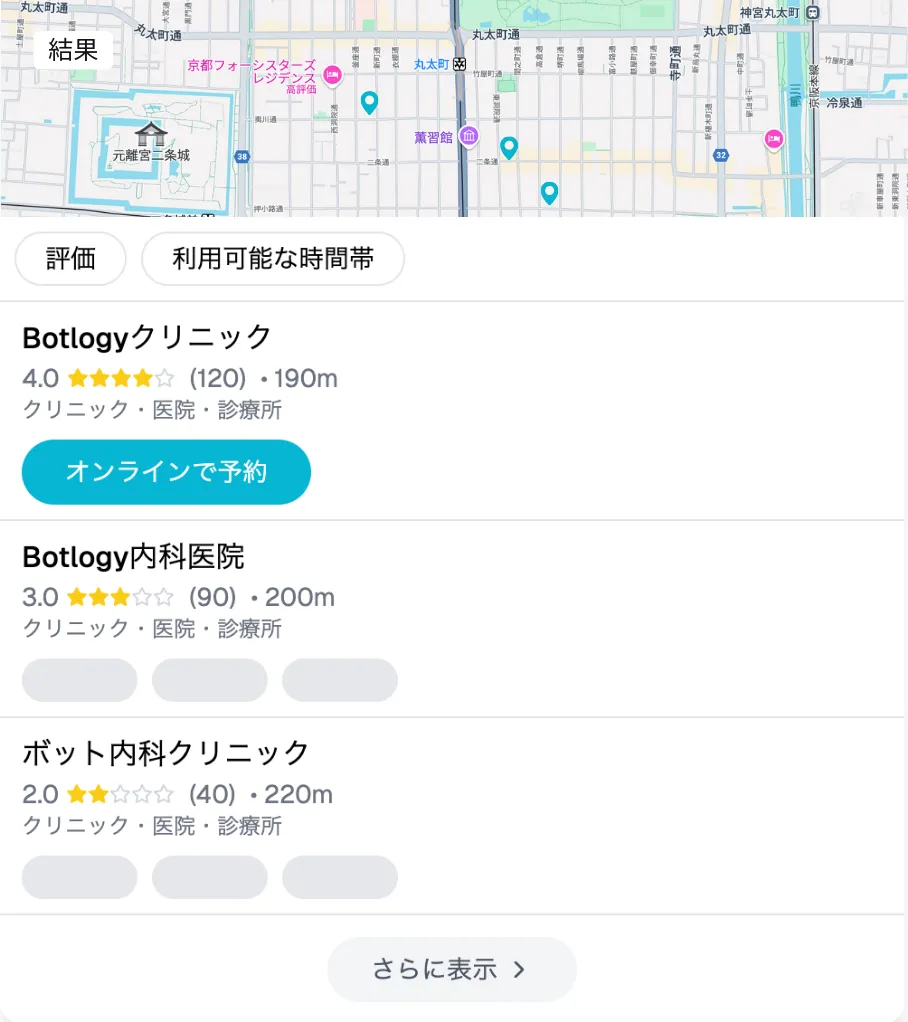Click the 薫習館 museum marker
Screen dimensions: 908x1022
click(470, 137)
